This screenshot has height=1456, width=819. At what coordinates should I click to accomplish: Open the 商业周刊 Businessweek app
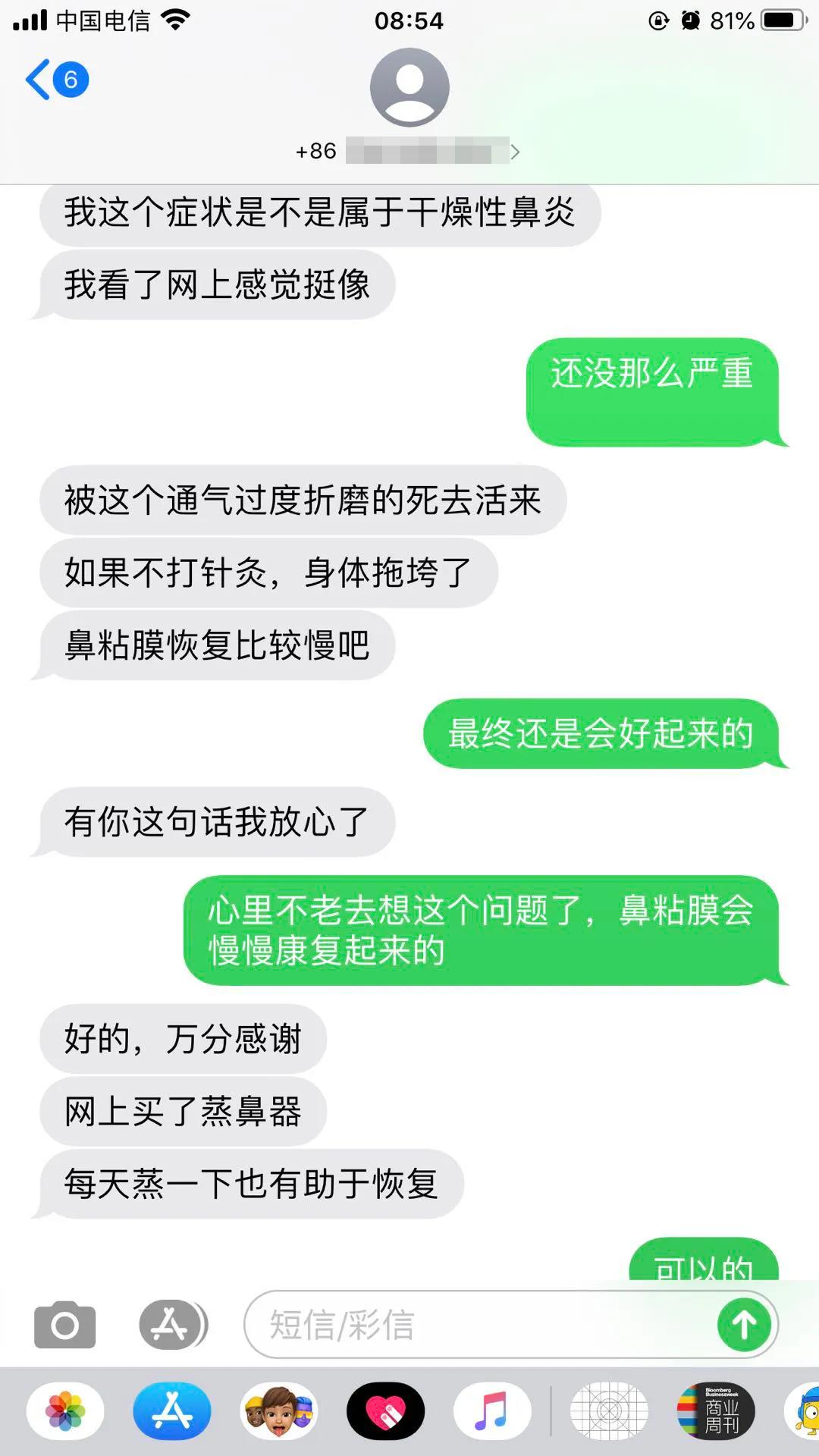click(716, 1411)
